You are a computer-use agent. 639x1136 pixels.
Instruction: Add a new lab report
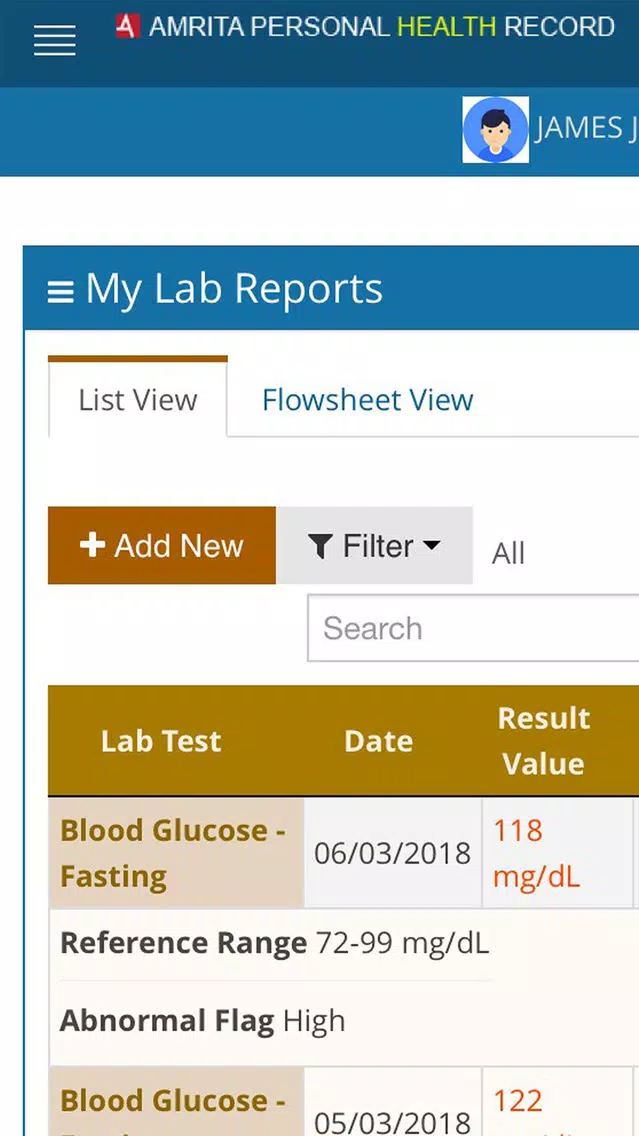(162, 546)
